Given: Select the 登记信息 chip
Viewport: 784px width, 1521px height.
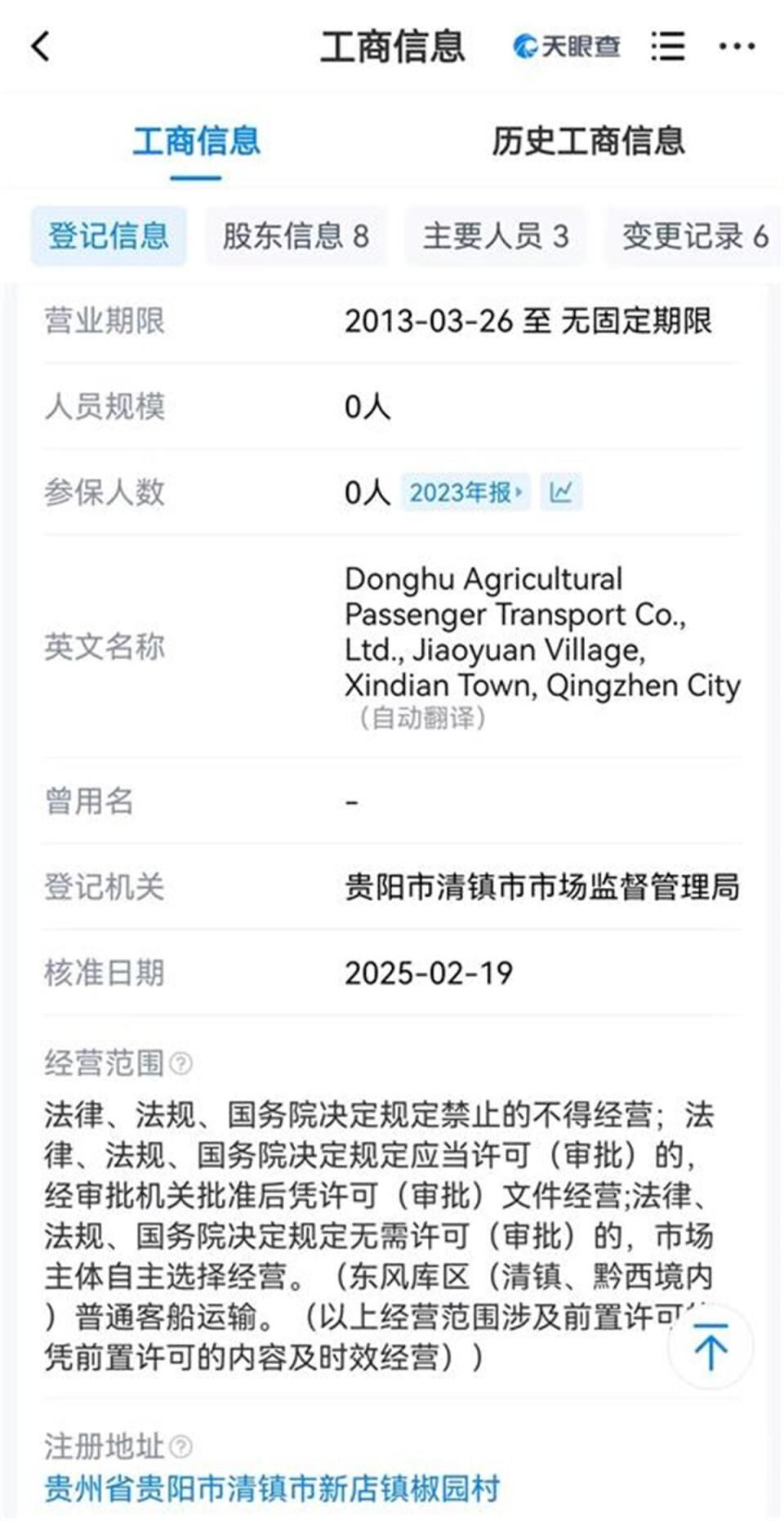Looking at the screenshot, I should [x=109, y=236].
